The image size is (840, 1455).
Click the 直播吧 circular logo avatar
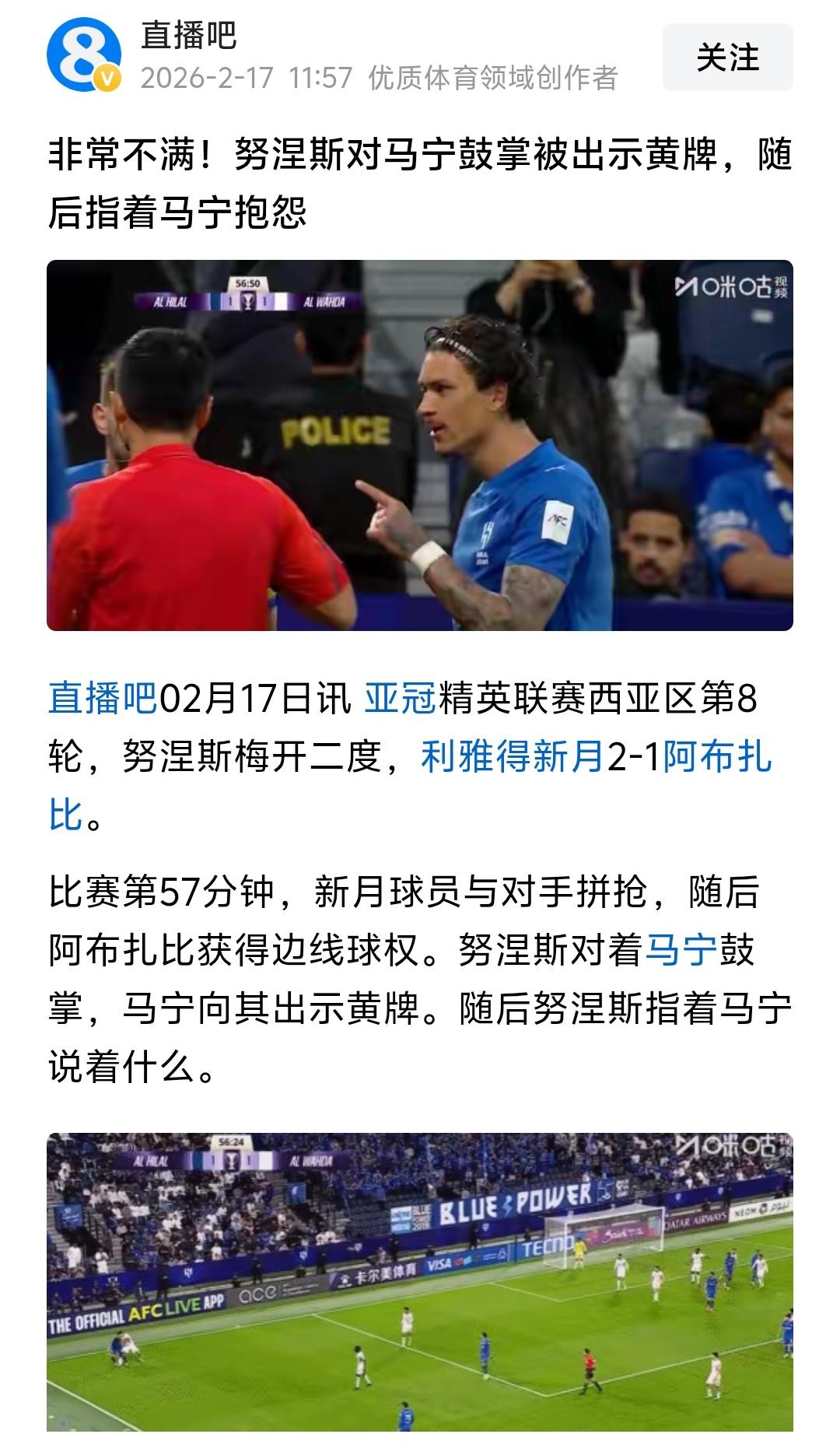83,56
